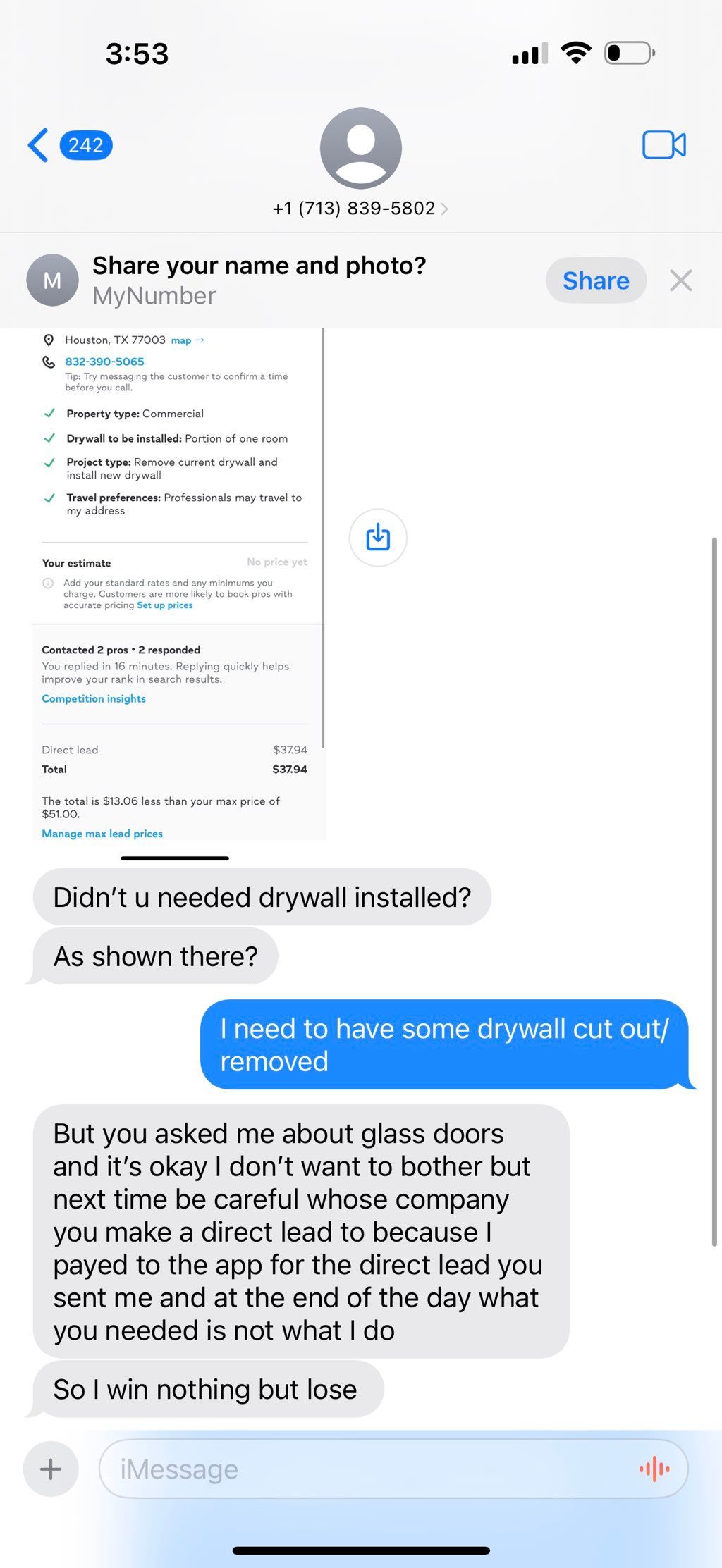This screenshot has width=722, height=1568.
Task: Open contact details for +1 (713) 839-5802
Action: pos(360,208)
